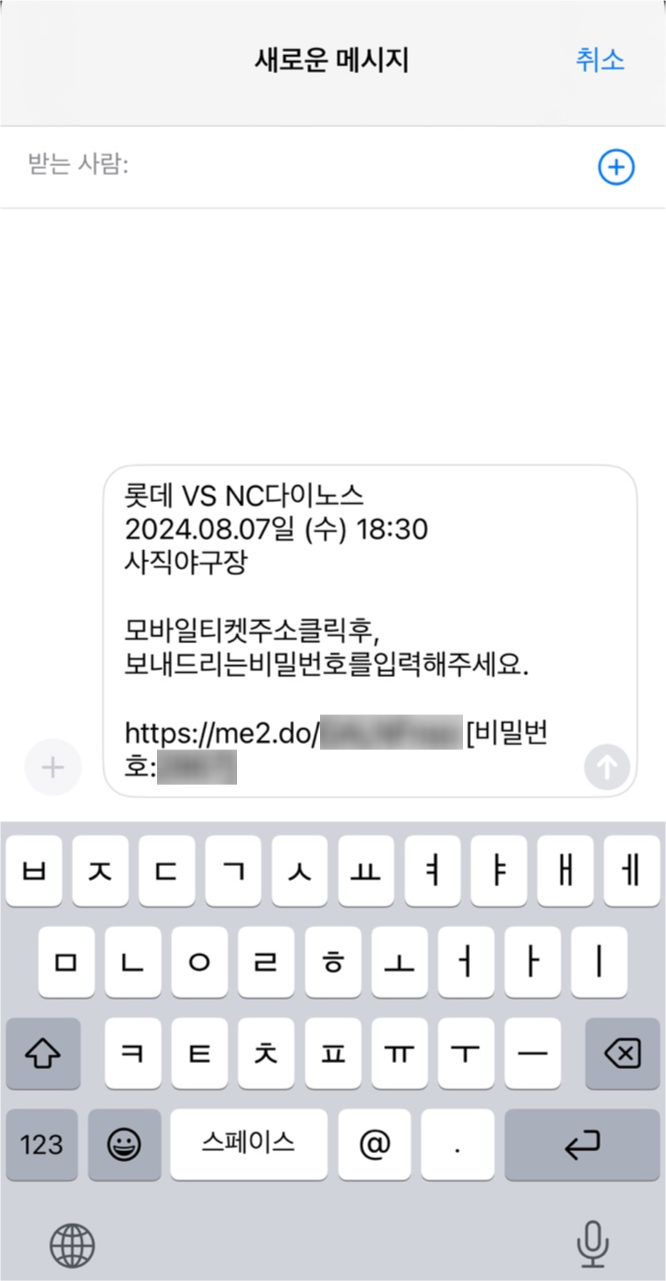Viewport: 666px width, 1281px height.
Task: Tap the 스페이스 space key
Action: click(x=249, y=1144)
